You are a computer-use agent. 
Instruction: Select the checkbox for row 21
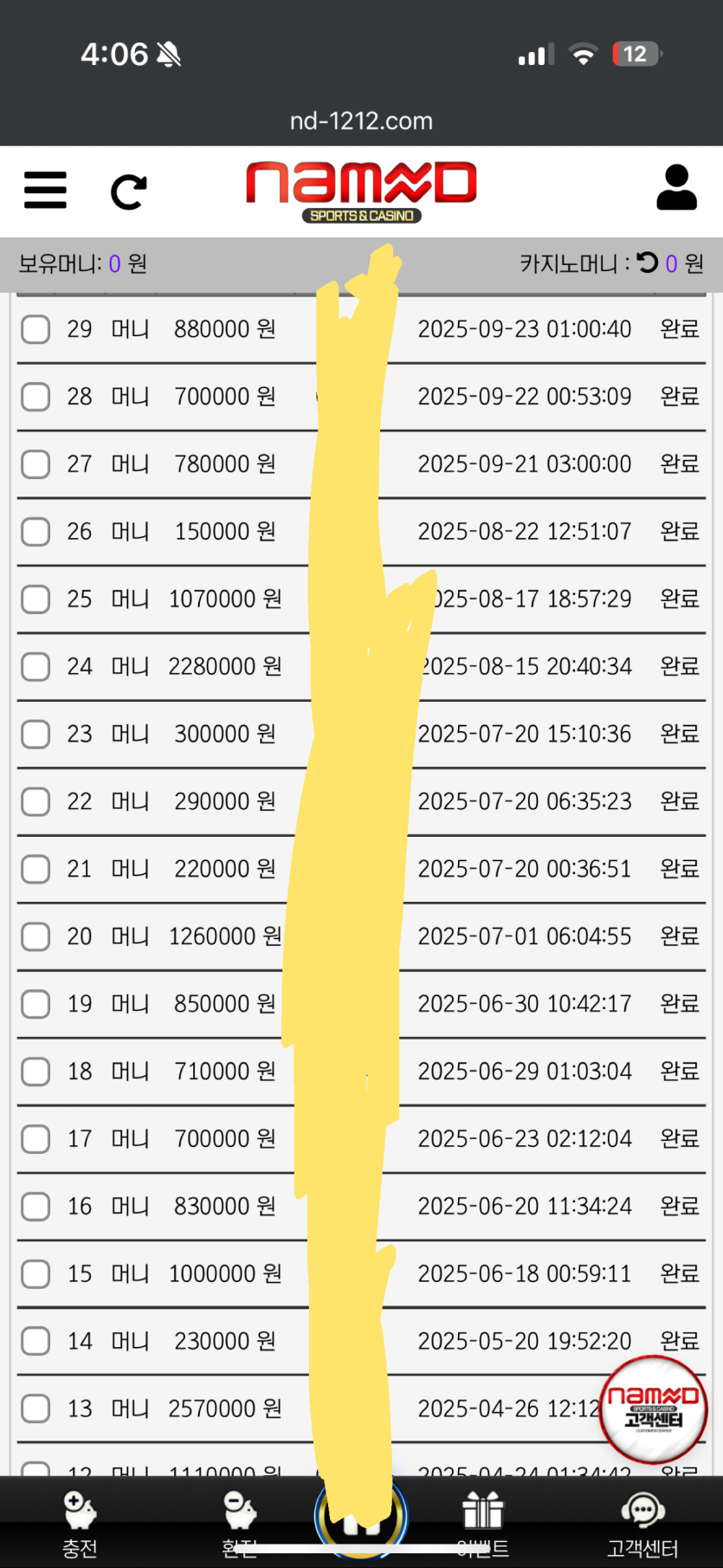[x=36, y=869]
